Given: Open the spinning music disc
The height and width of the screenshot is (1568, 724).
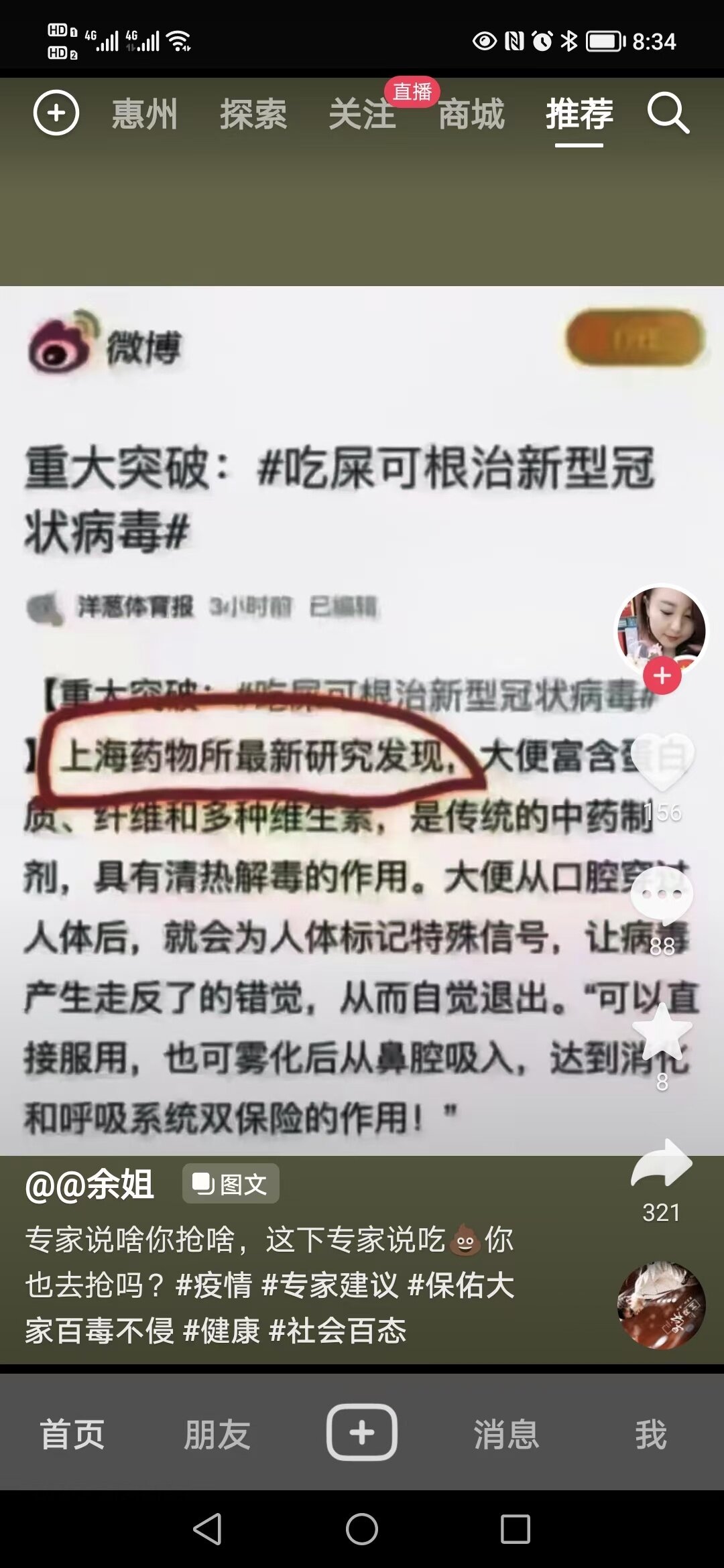Looking at the screenshot, I should point(661,1305).
